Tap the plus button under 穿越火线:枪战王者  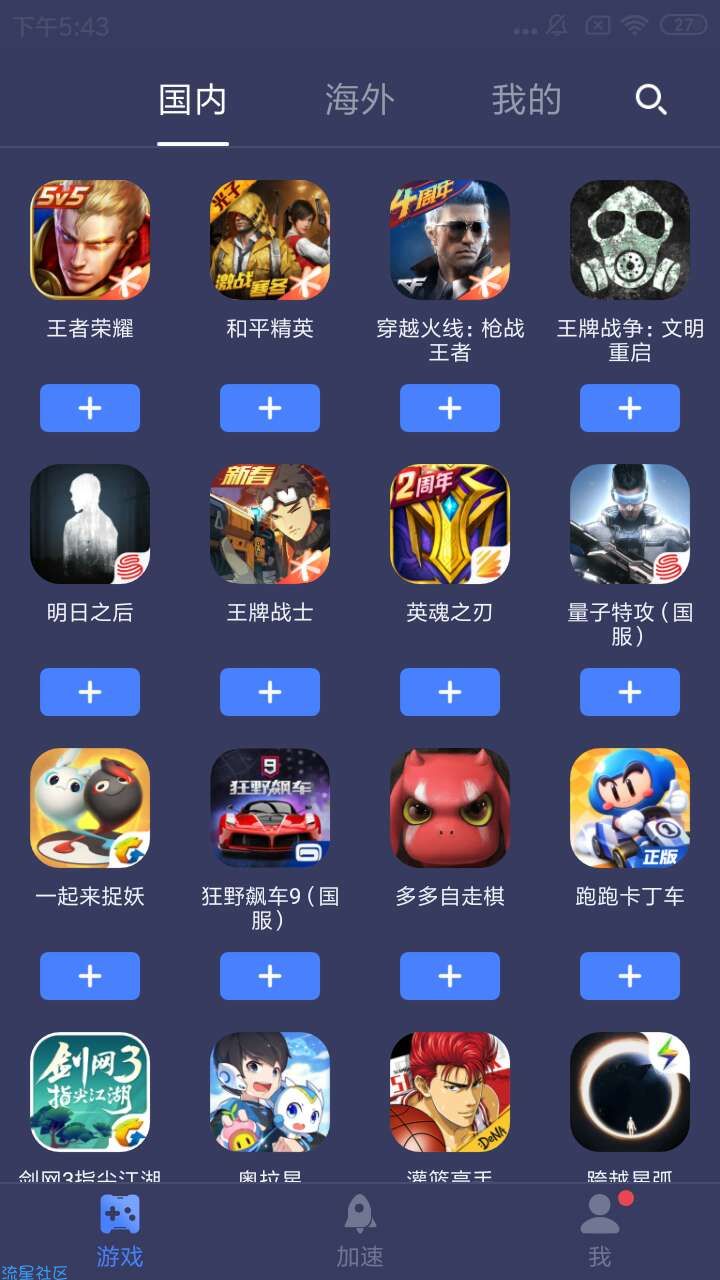click(450, 408)
